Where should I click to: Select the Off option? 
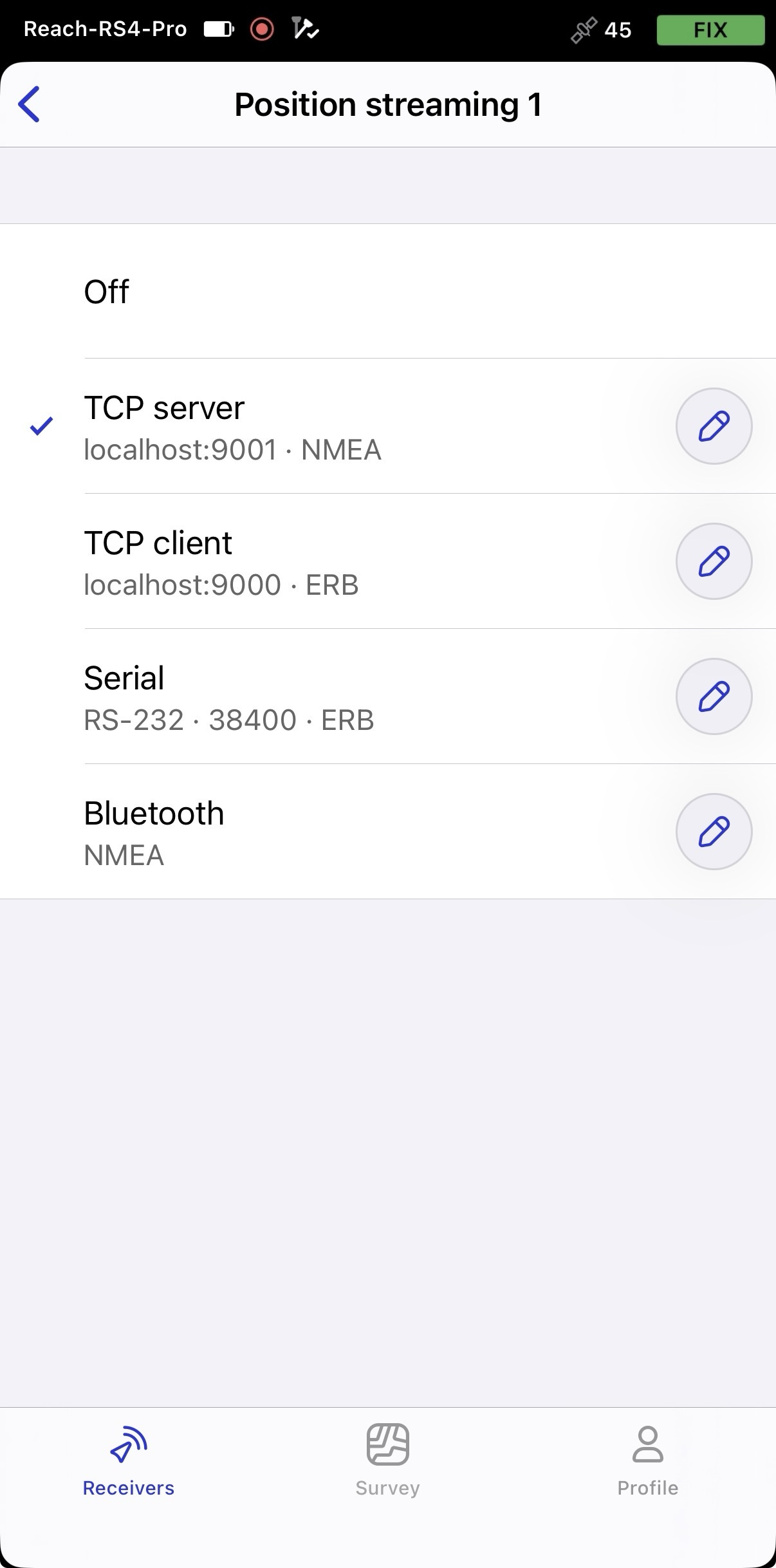point(388,291)
